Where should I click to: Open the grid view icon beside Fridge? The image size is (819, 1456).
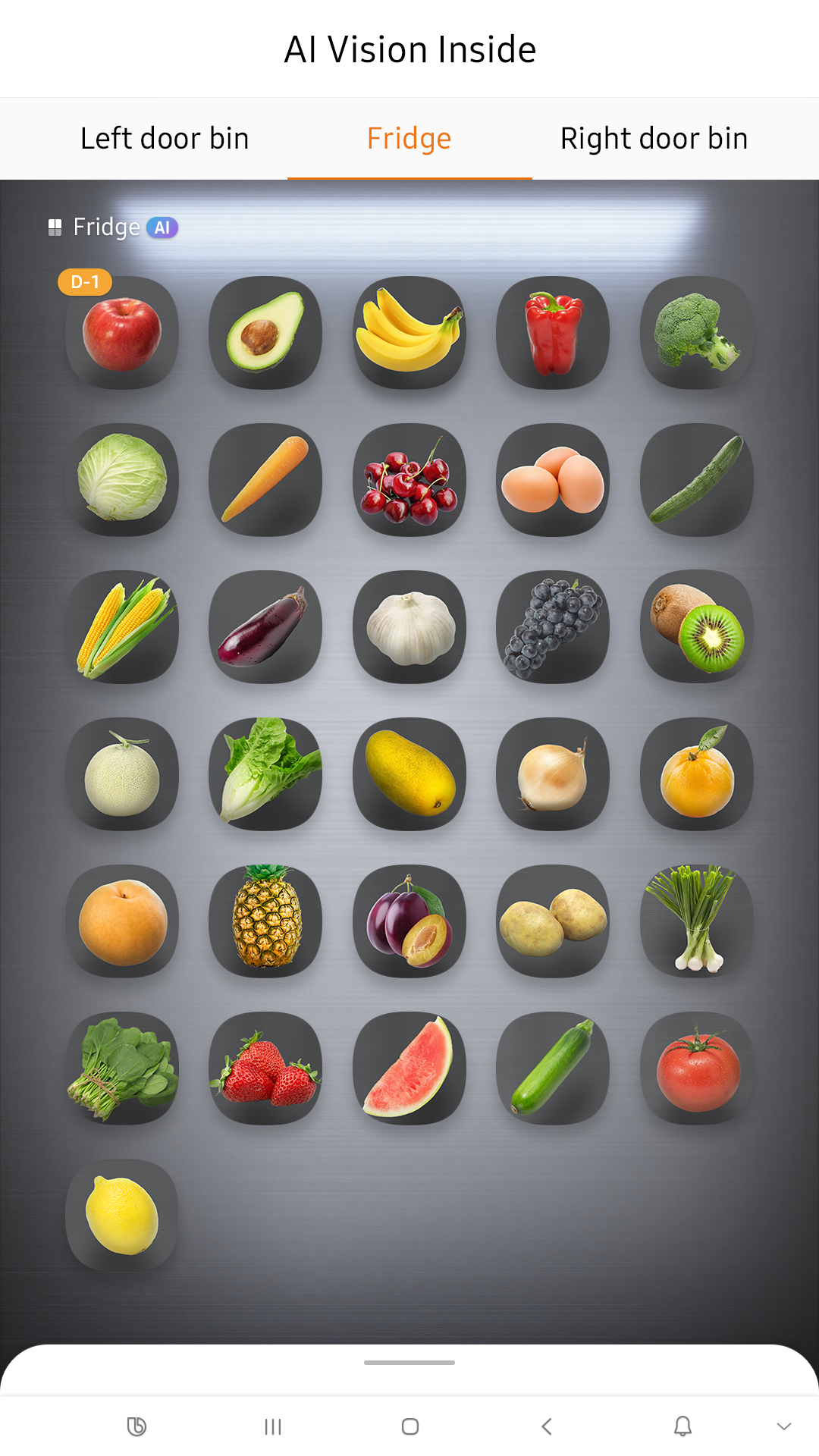55,227
